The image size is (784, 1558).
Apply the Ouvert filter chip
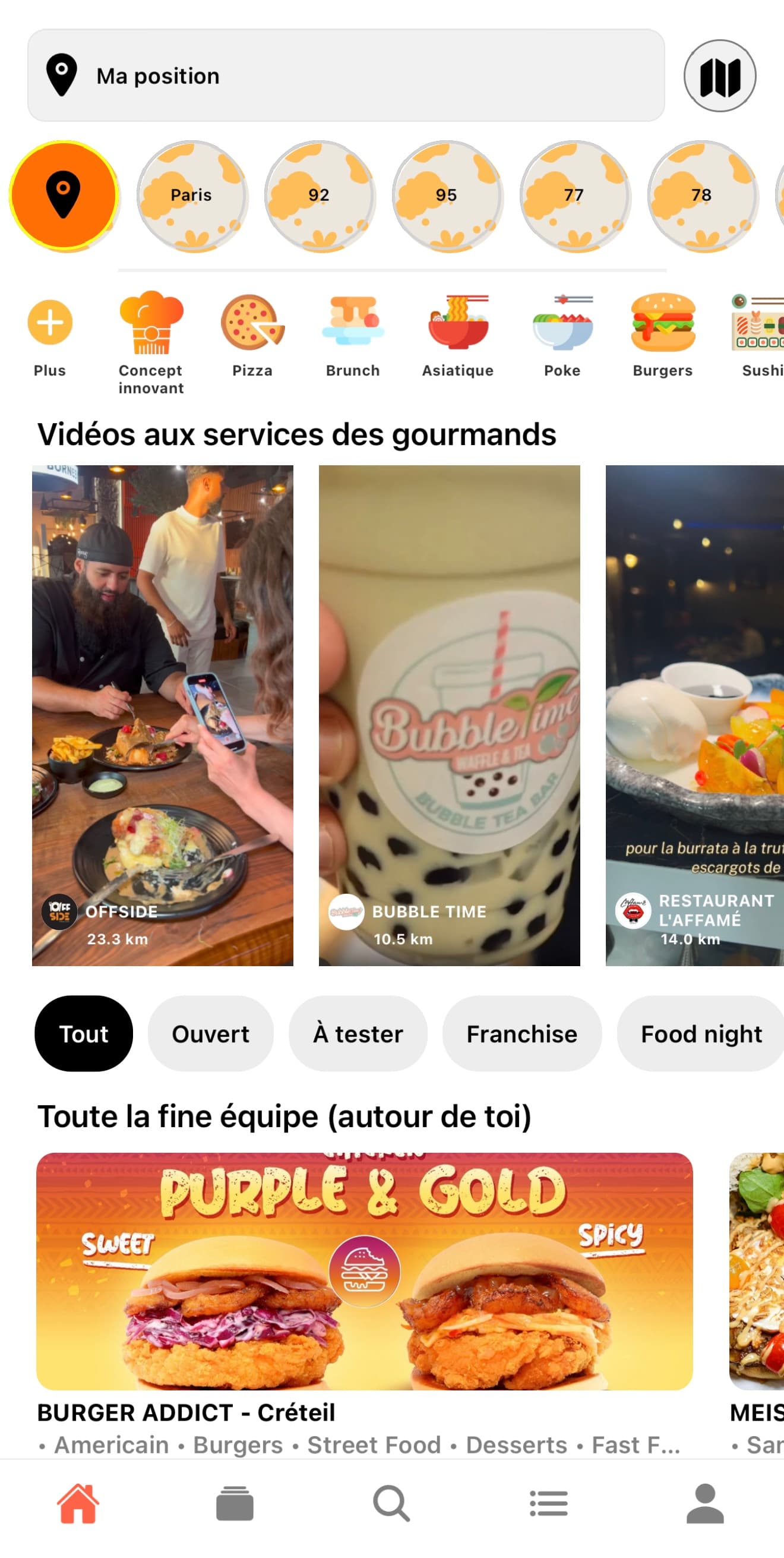210,1034
